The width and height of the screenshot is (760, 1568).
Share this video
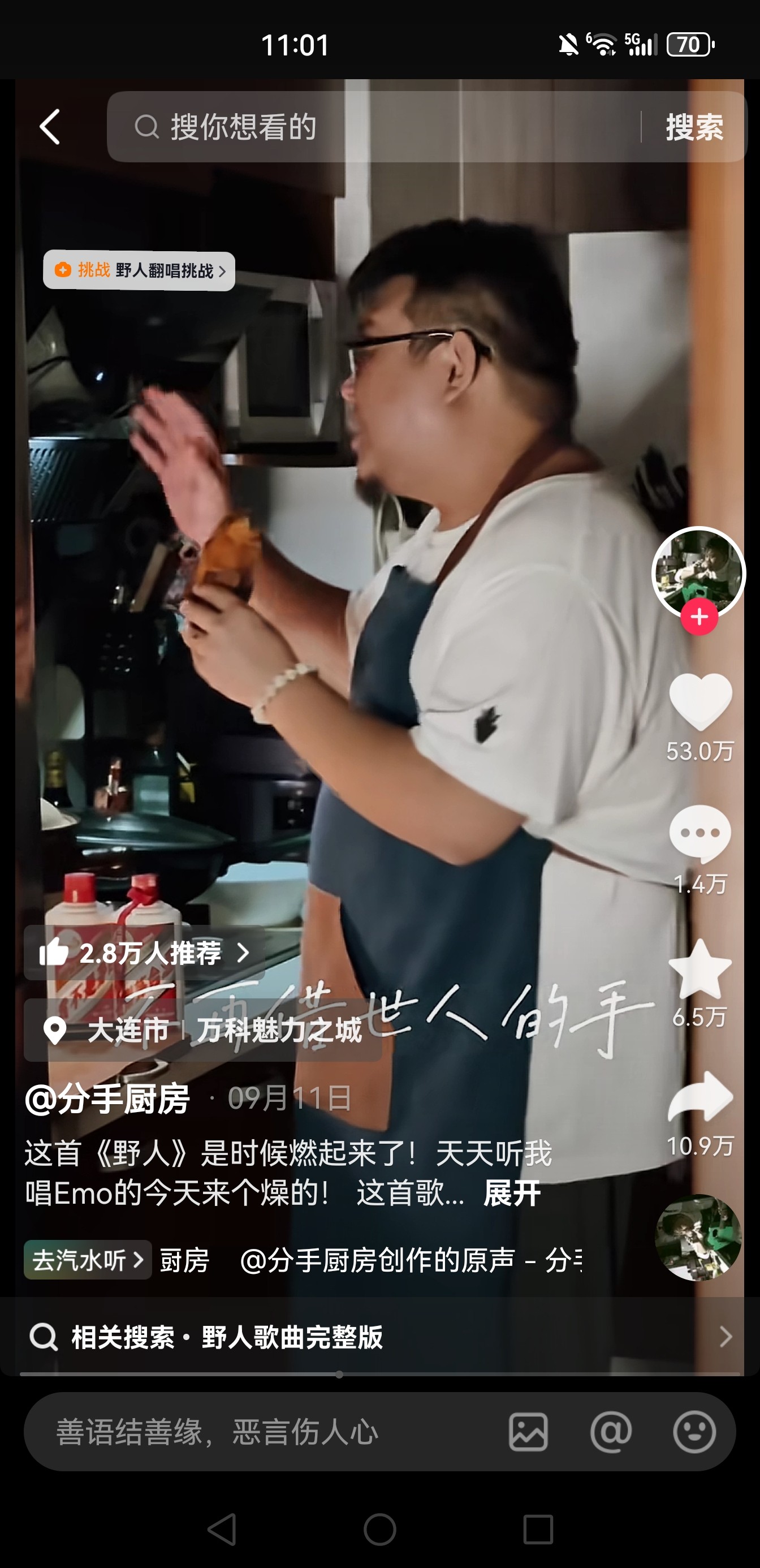coord(699,1097)
